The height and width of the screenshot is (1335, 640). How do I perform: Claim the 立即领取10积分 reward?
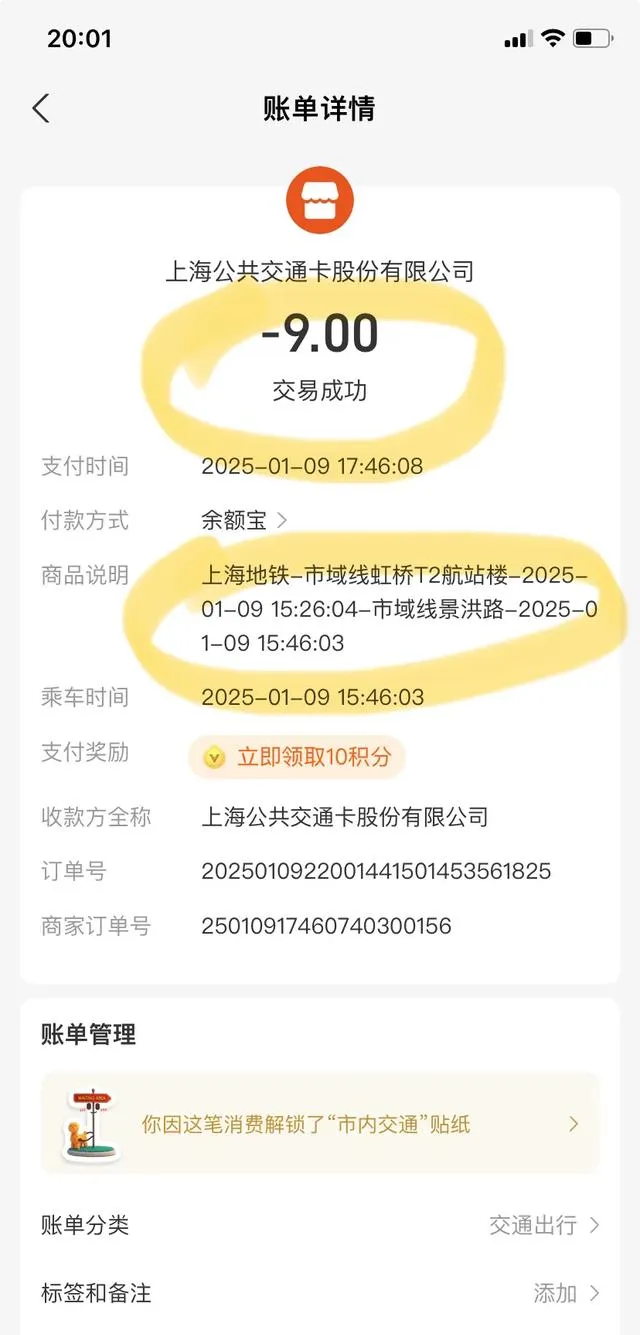(297, 757)
